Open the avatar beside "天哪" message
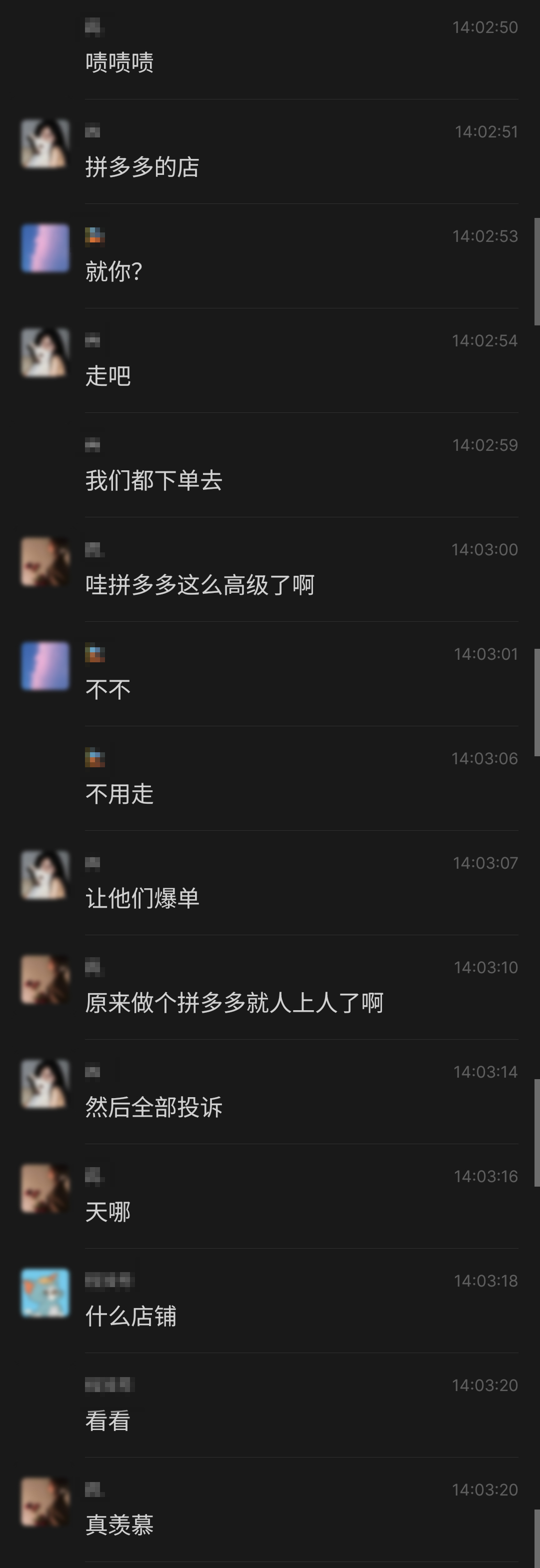The height and width of the screenshot is (1568, 540). 44,1188
